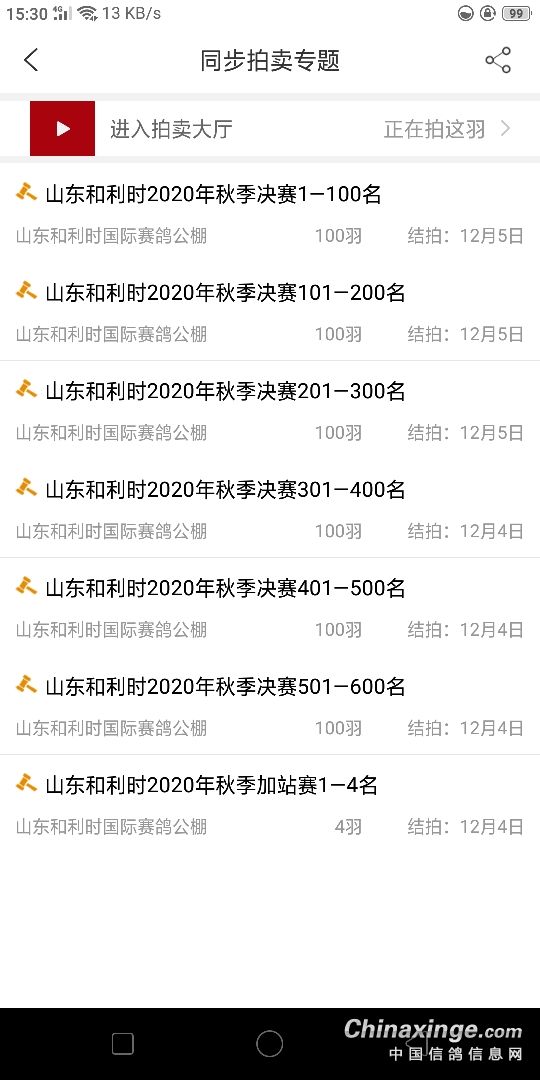540x1080 pixels.
Task: Open auction for 秋季决赛101-200名
Action: point(270,311)
